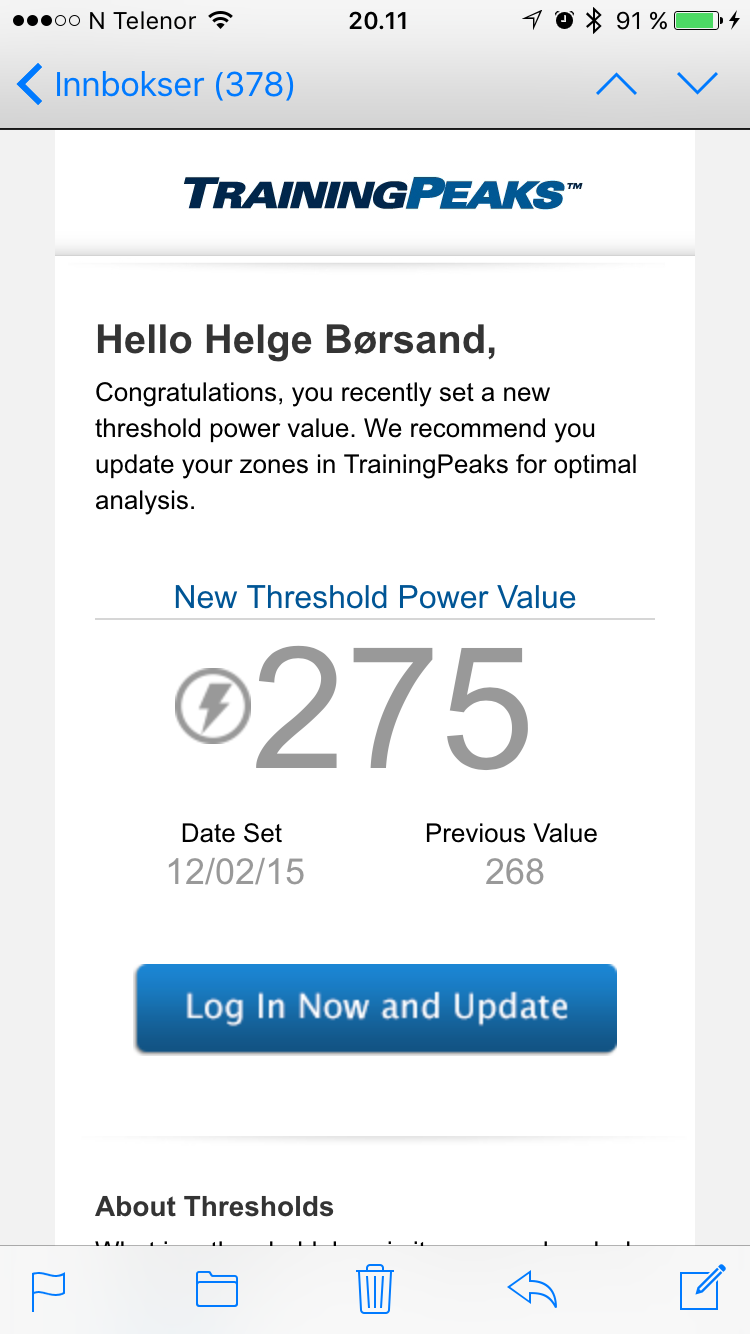The height and width of the screenshot is (1334, 750).
Task: Open the previous email with up chevron
Action: (x=616, y=84)
